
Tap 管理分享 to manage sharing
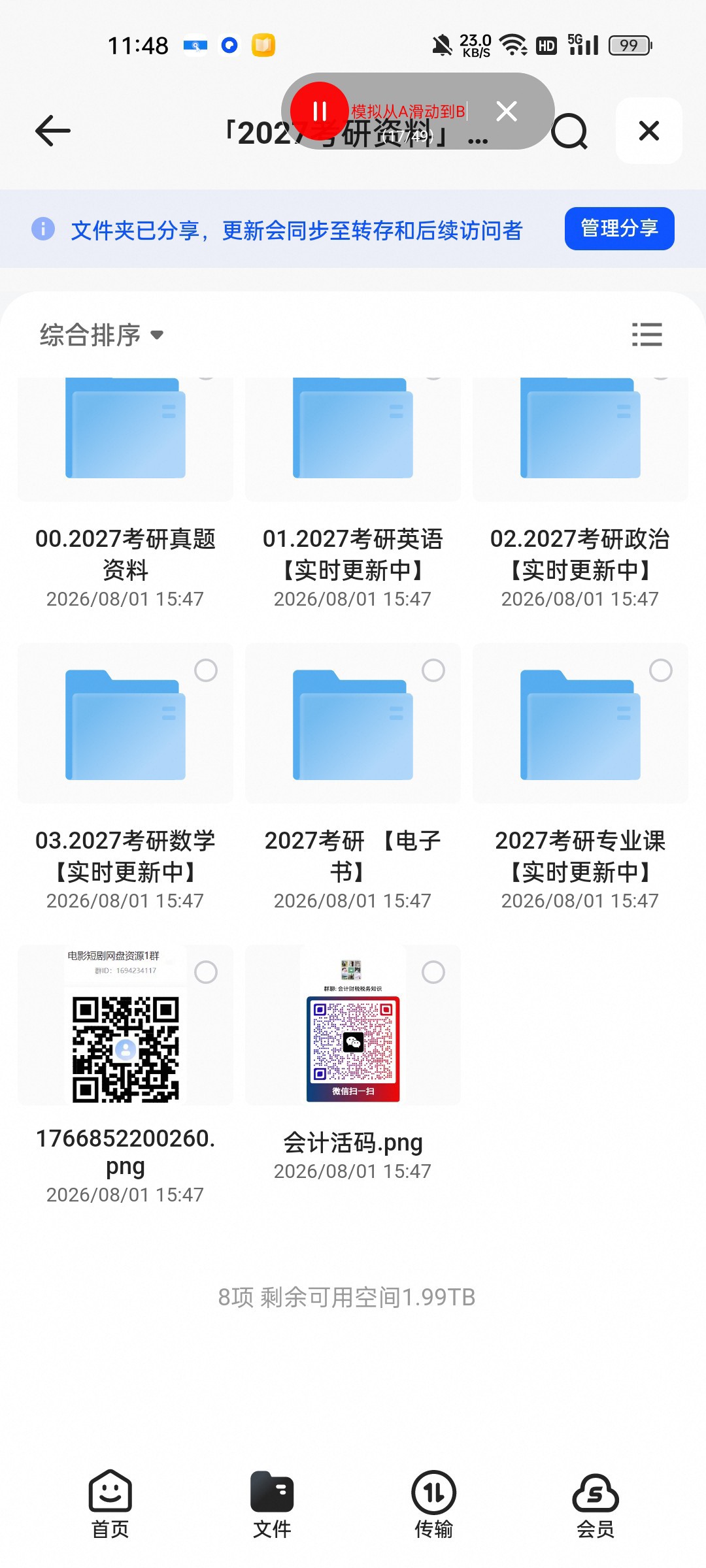click(x=619, y=229)
